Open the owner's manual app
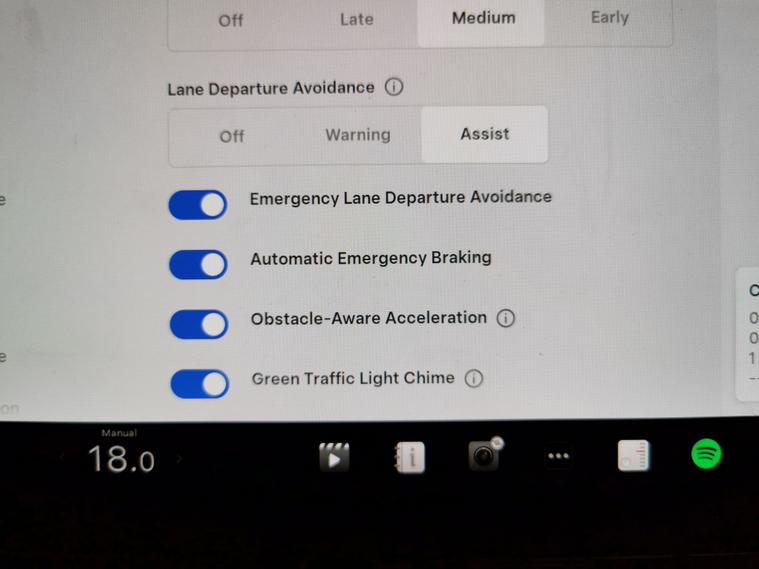 (x=409, y=457)
